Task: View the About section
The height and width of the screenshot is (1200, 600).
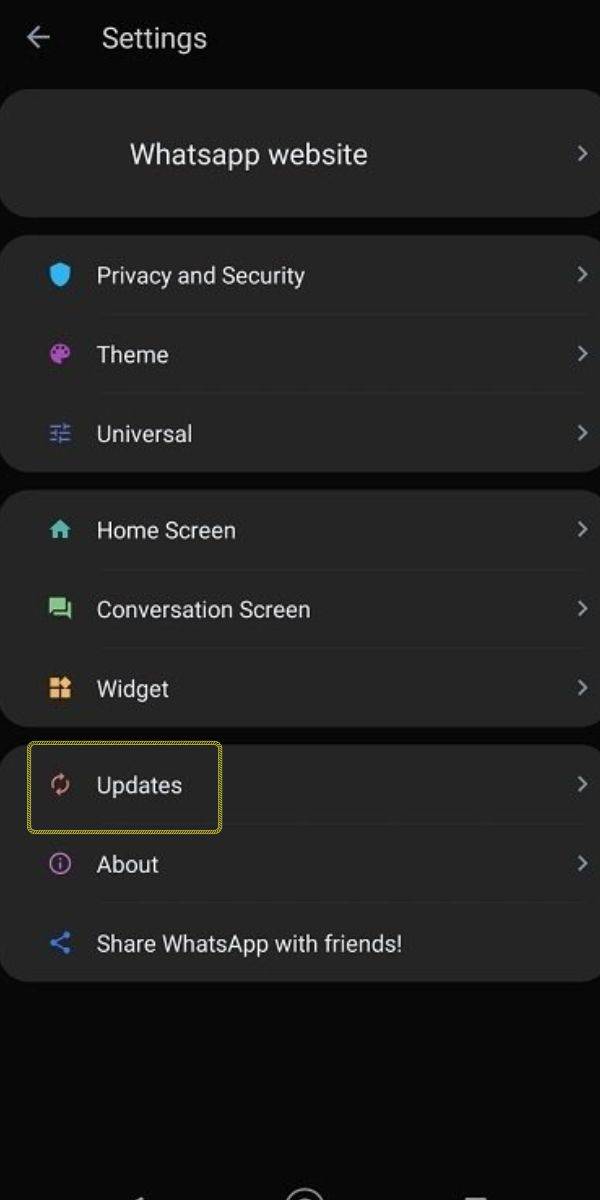Action: click(x=300, y=864)
